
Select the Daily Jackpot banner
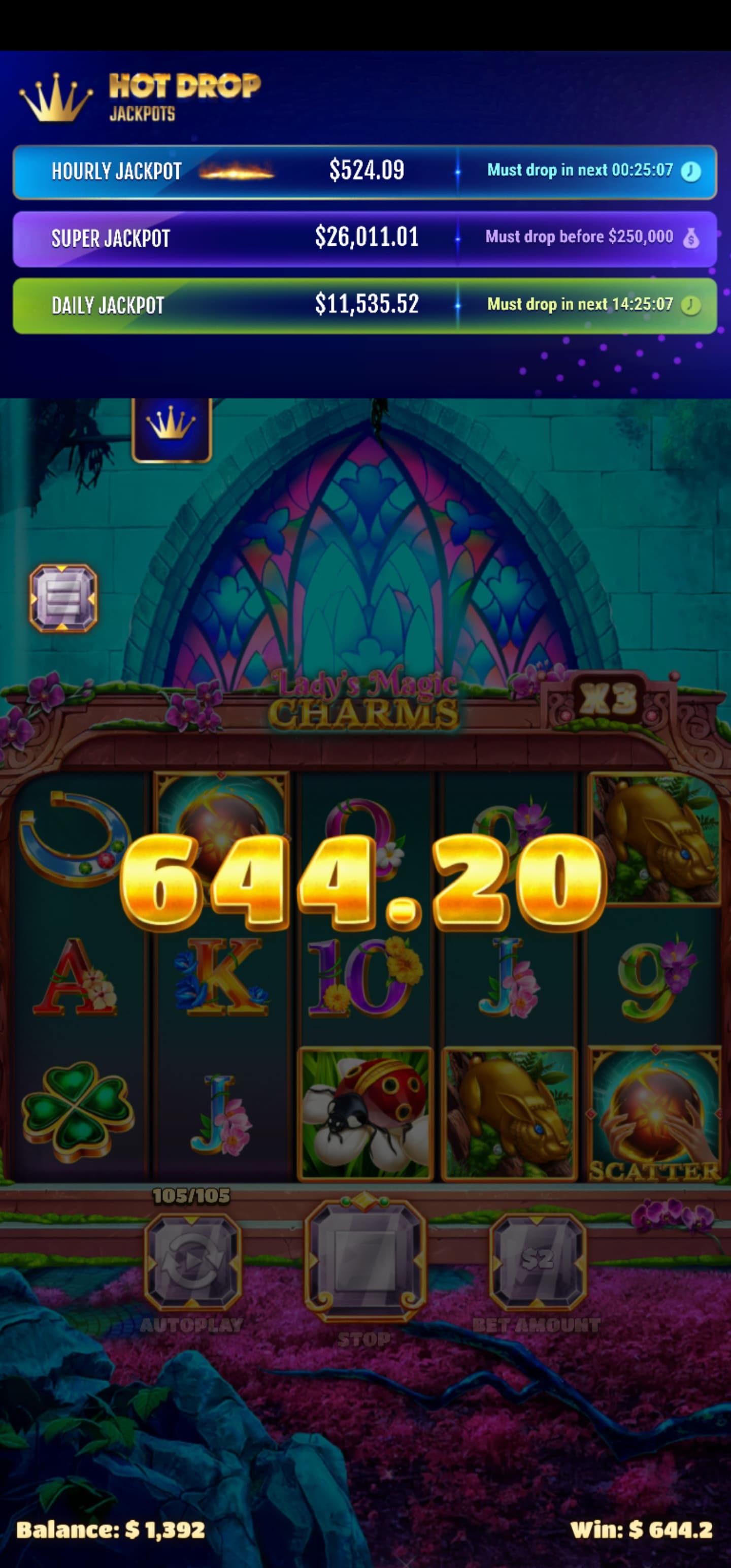coord(364,306)
